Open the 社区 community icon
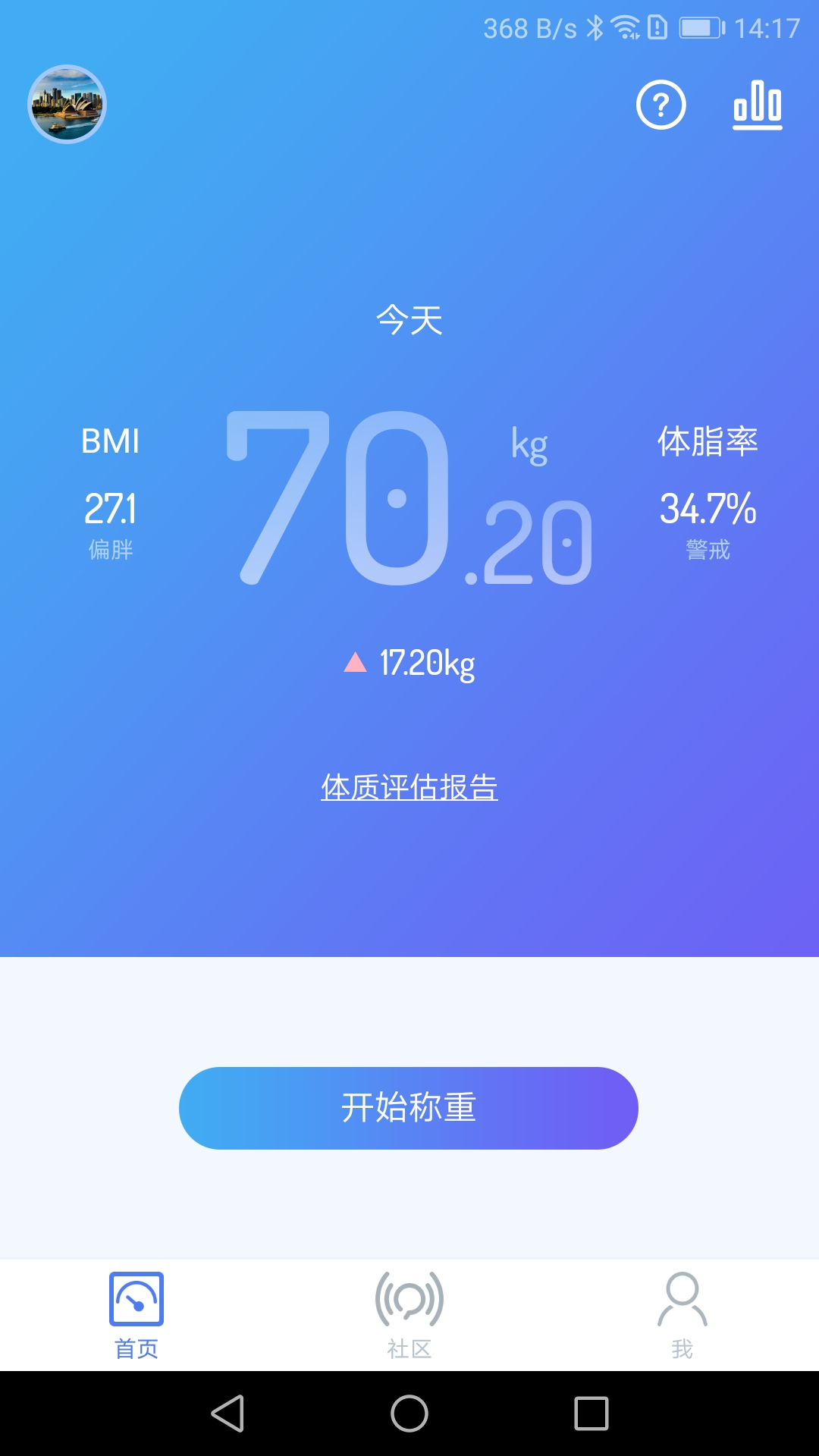The image size is (819, 1456). pyautogui.click(x=409, y=1298)
